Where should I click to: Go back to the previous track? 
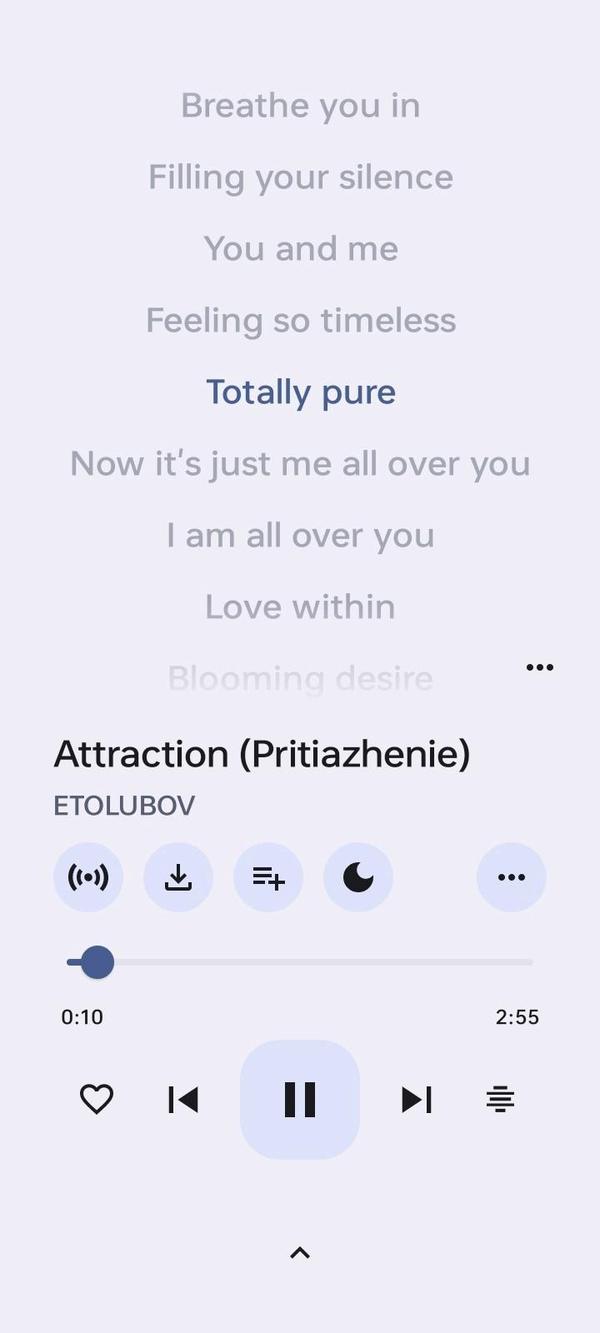[183, 1100]
